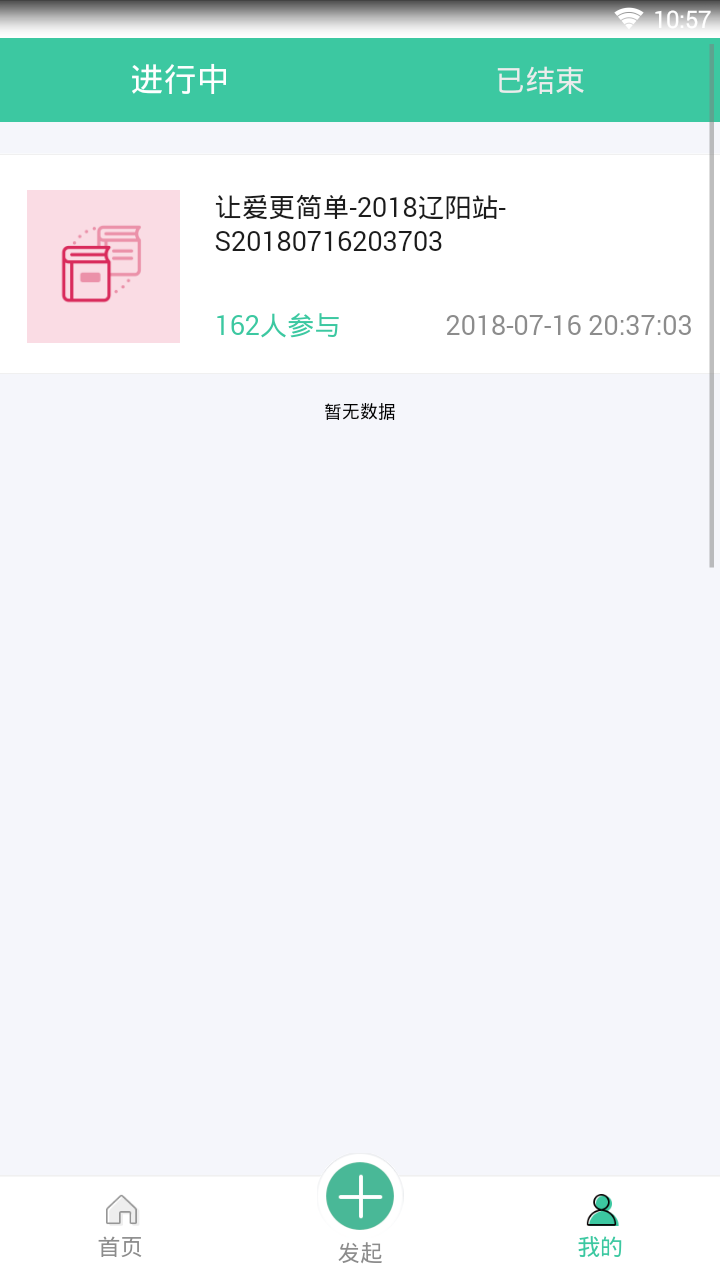
Task: Switch to the 进行中 tab
Action: click(x=180, y=80)
